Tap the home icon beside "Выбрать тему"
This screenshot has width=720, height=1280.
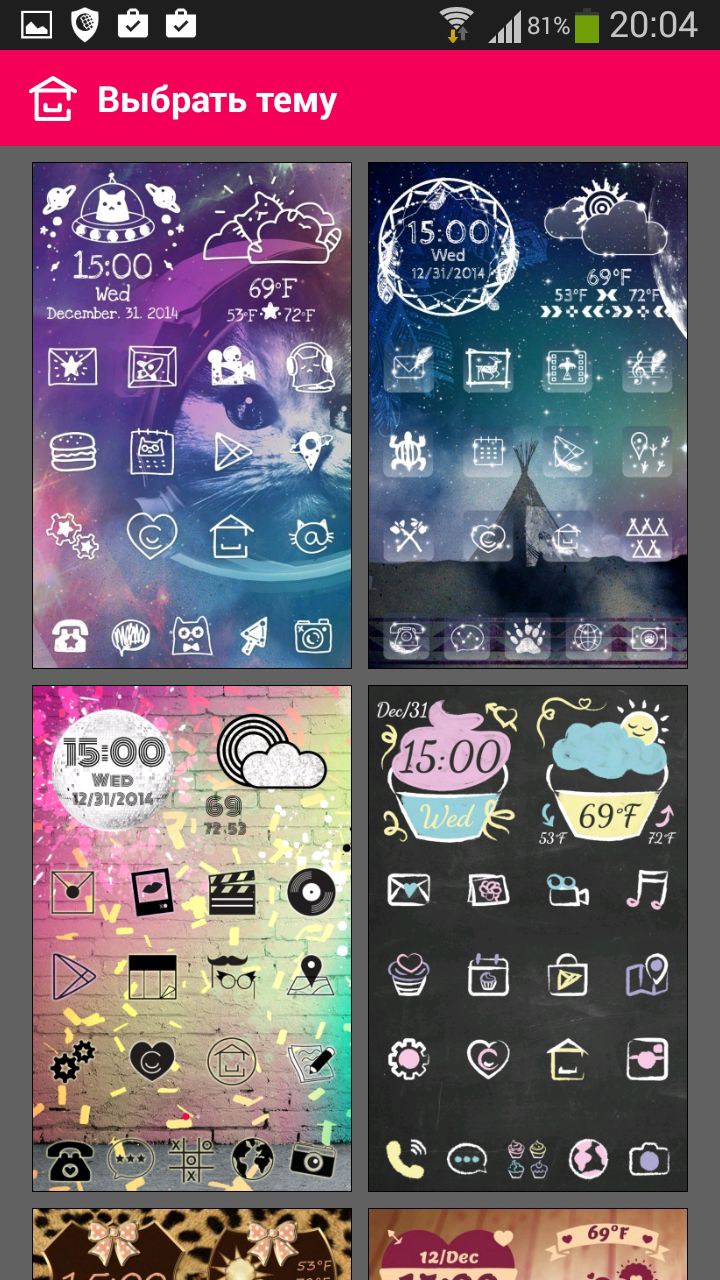coord(52,99)
